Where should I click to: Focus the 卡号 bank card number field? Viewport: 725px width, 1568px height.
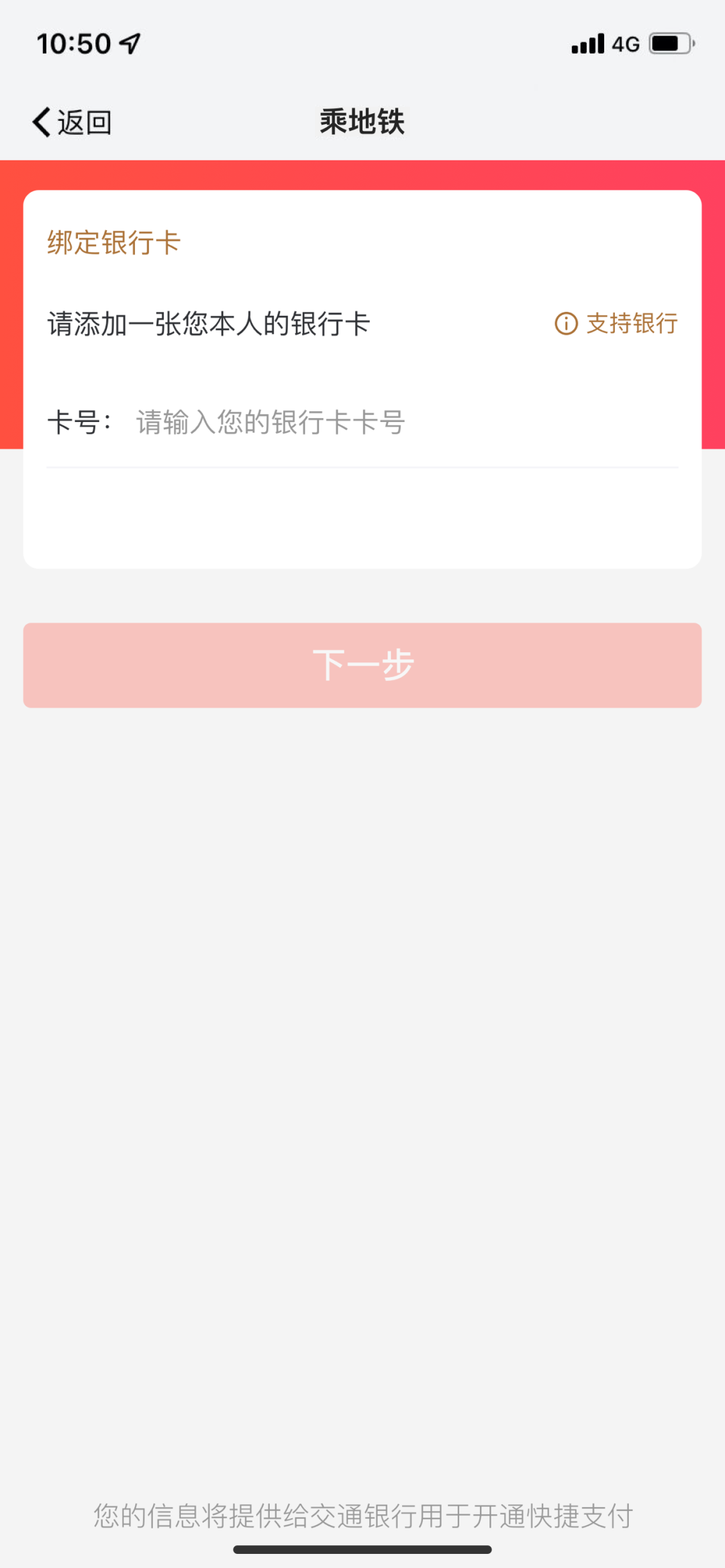[403, 423]
